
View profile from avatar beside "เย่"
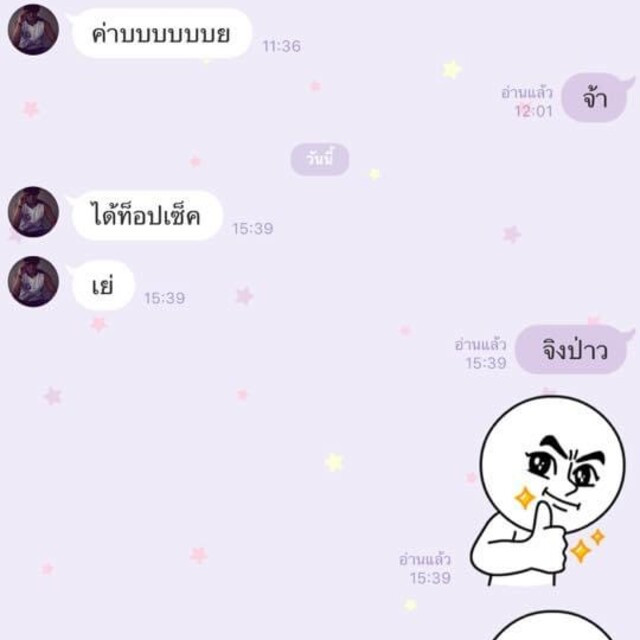pos(33,281)
